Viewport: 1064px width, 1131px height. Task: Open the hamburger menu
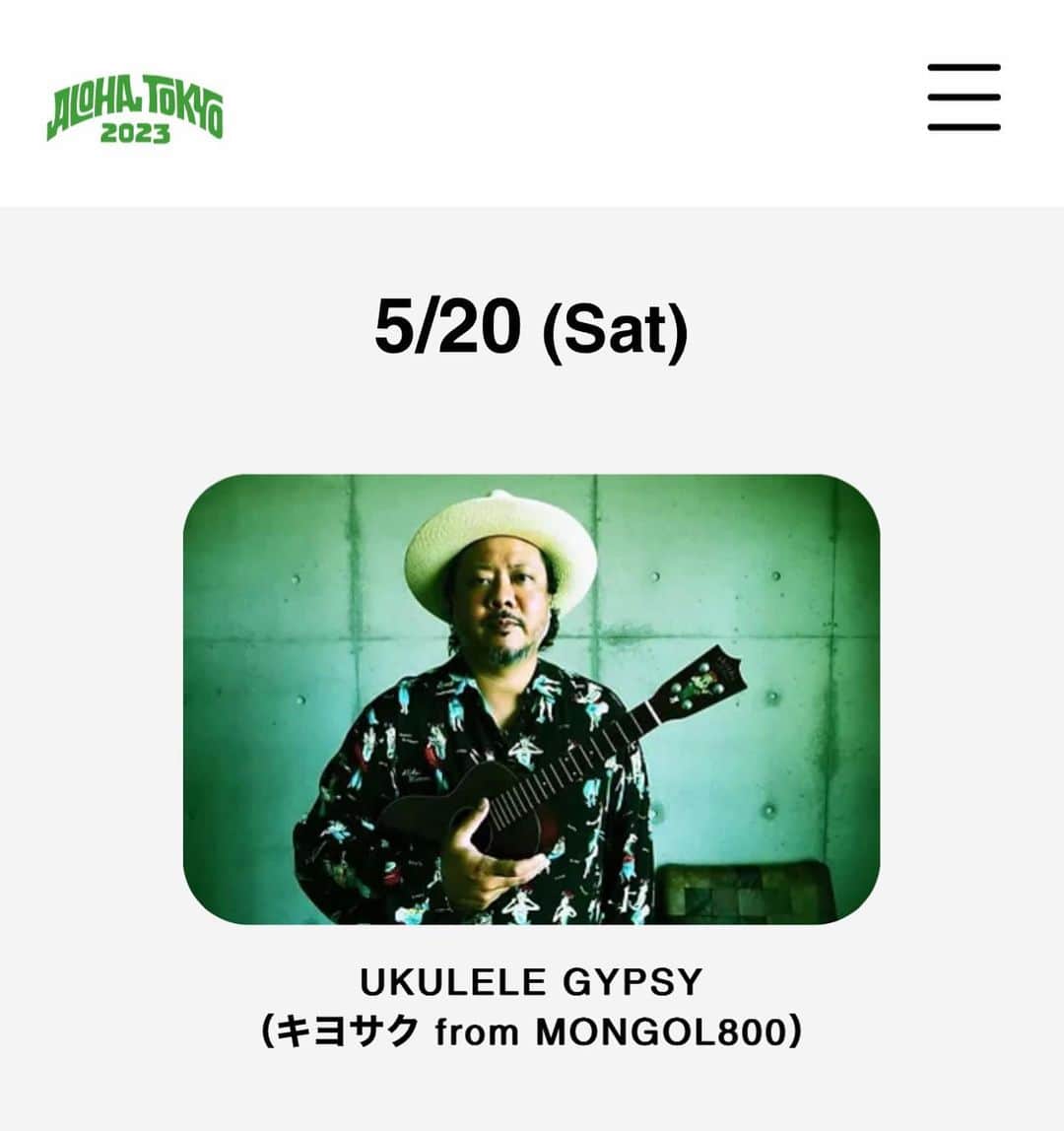point(964,98)
